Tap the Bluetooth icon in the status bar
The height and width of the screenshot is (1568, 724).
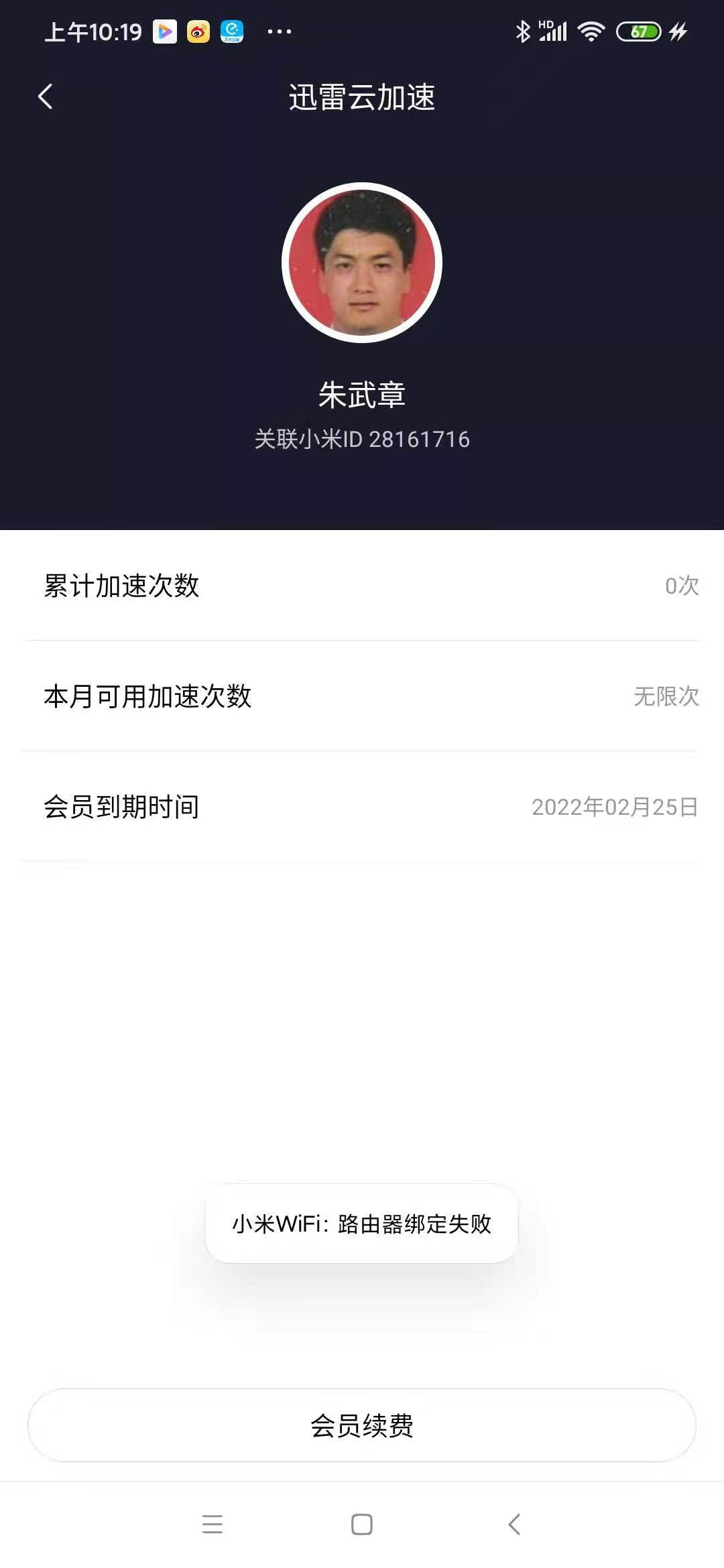tap(522, 30)
